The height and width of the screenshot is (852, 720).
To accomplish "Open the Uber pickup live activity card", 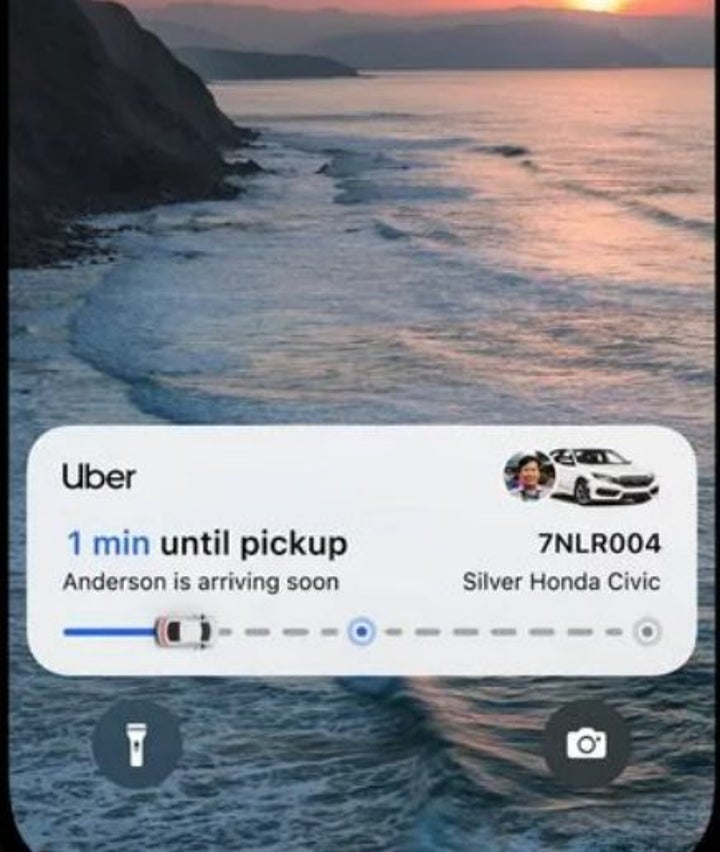I will tap(360, 550).
